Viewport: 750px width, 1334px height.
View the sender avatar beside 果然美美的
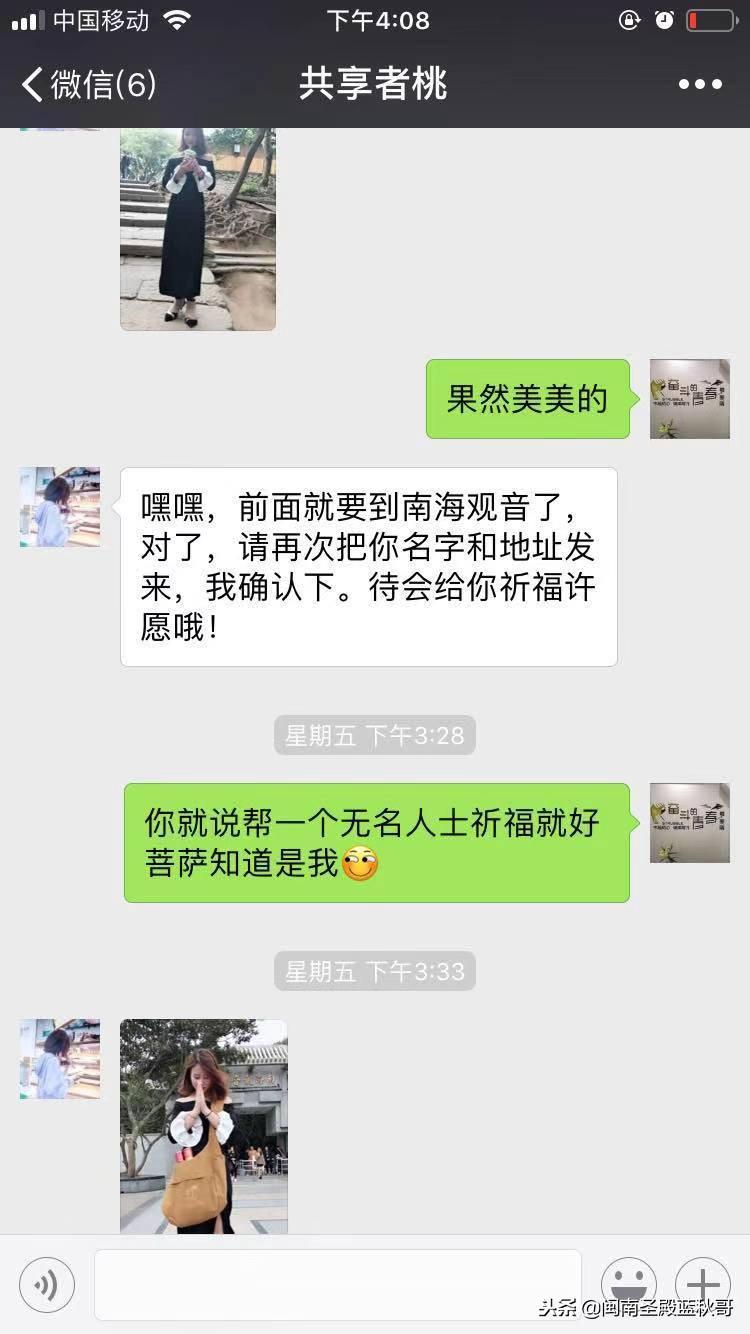690,399
